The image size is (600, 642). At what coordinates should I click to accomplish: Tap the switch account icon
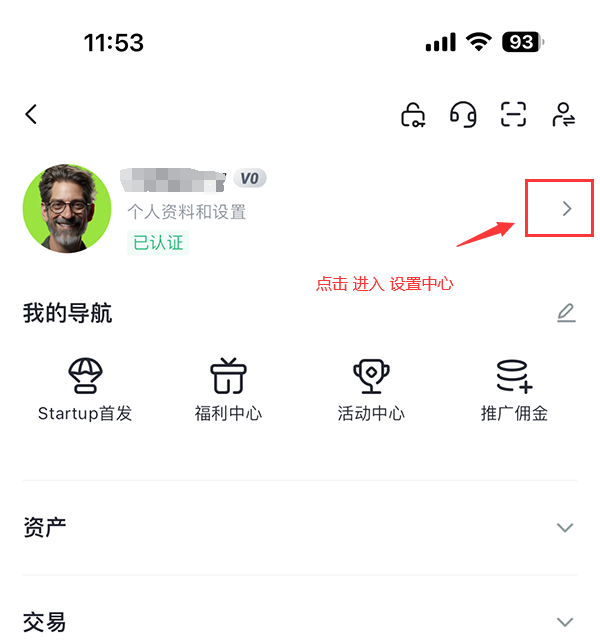click(564, 115)
